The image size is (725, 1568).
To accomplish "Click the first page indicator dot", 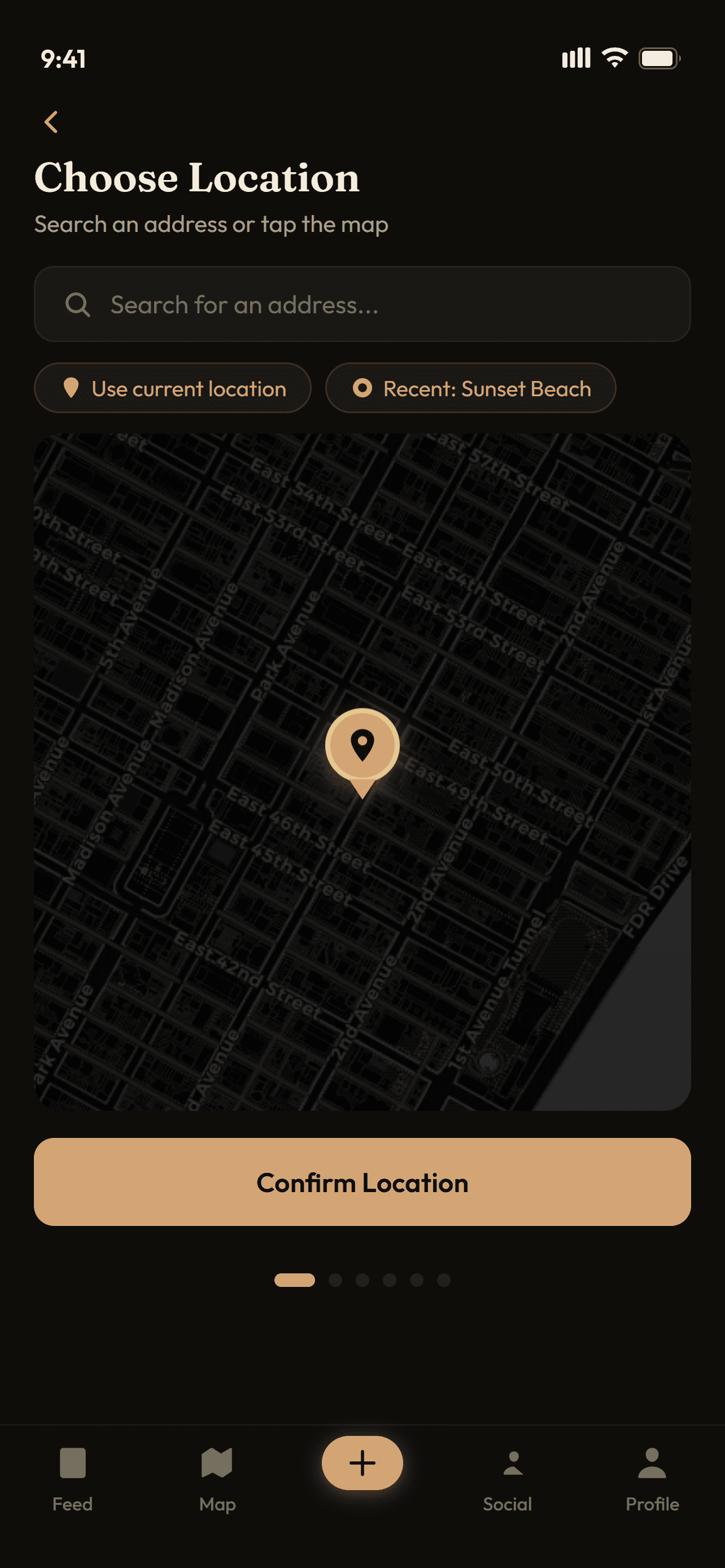I will pyautogui.click(x=295, y=1280).
